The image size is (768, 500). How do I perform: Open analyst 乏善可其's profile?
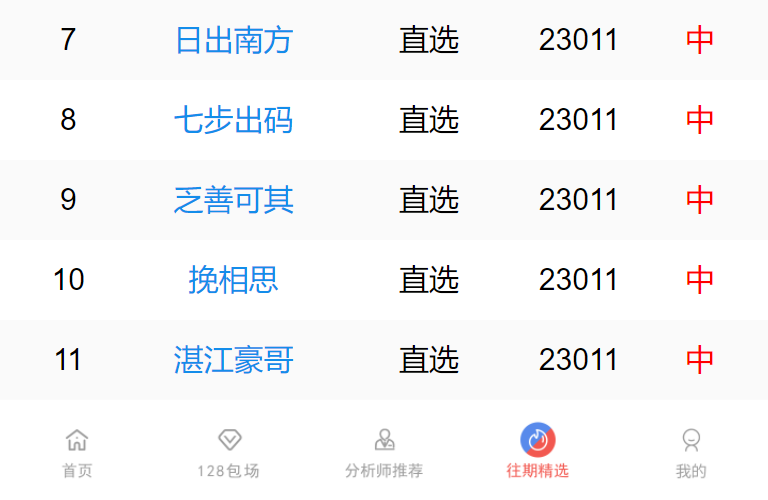(x=233, y=200)
